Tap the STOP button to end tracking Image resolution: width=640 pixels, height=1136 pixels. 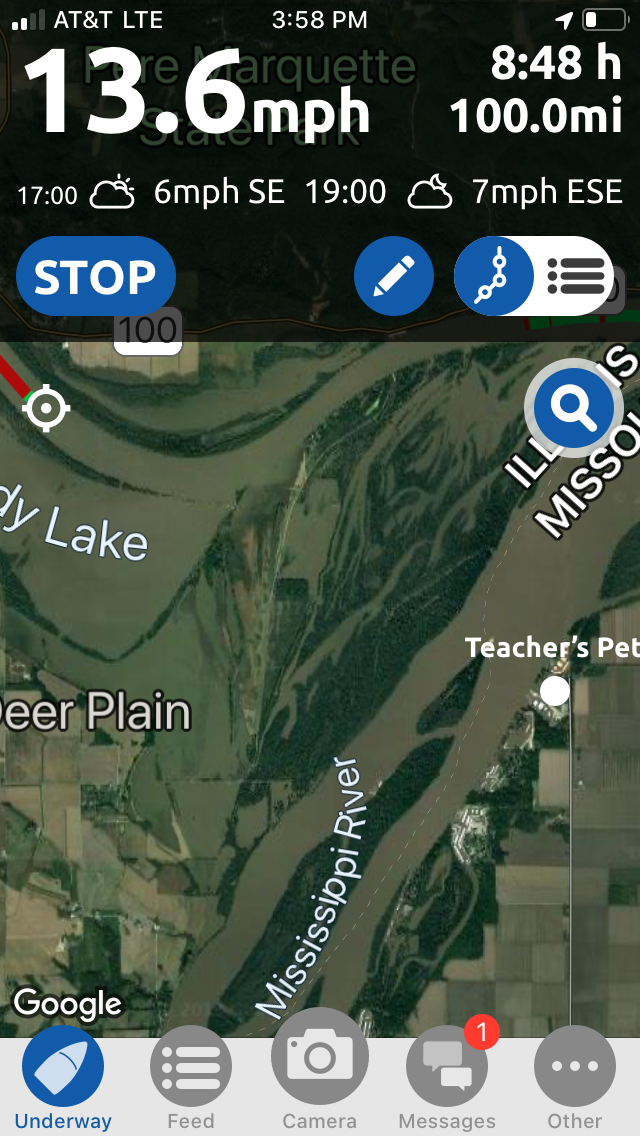click(x=96, y=277)
